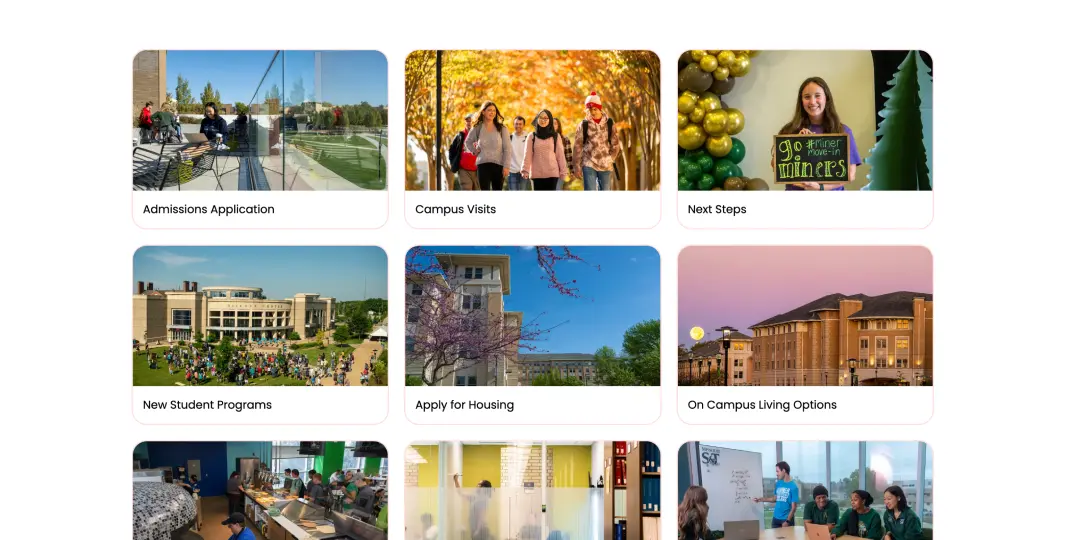Open New Student Programs card
Image resolution: width=1068 pixels, height=540 pixels.
pyautogui.click(x=260, y=335)
